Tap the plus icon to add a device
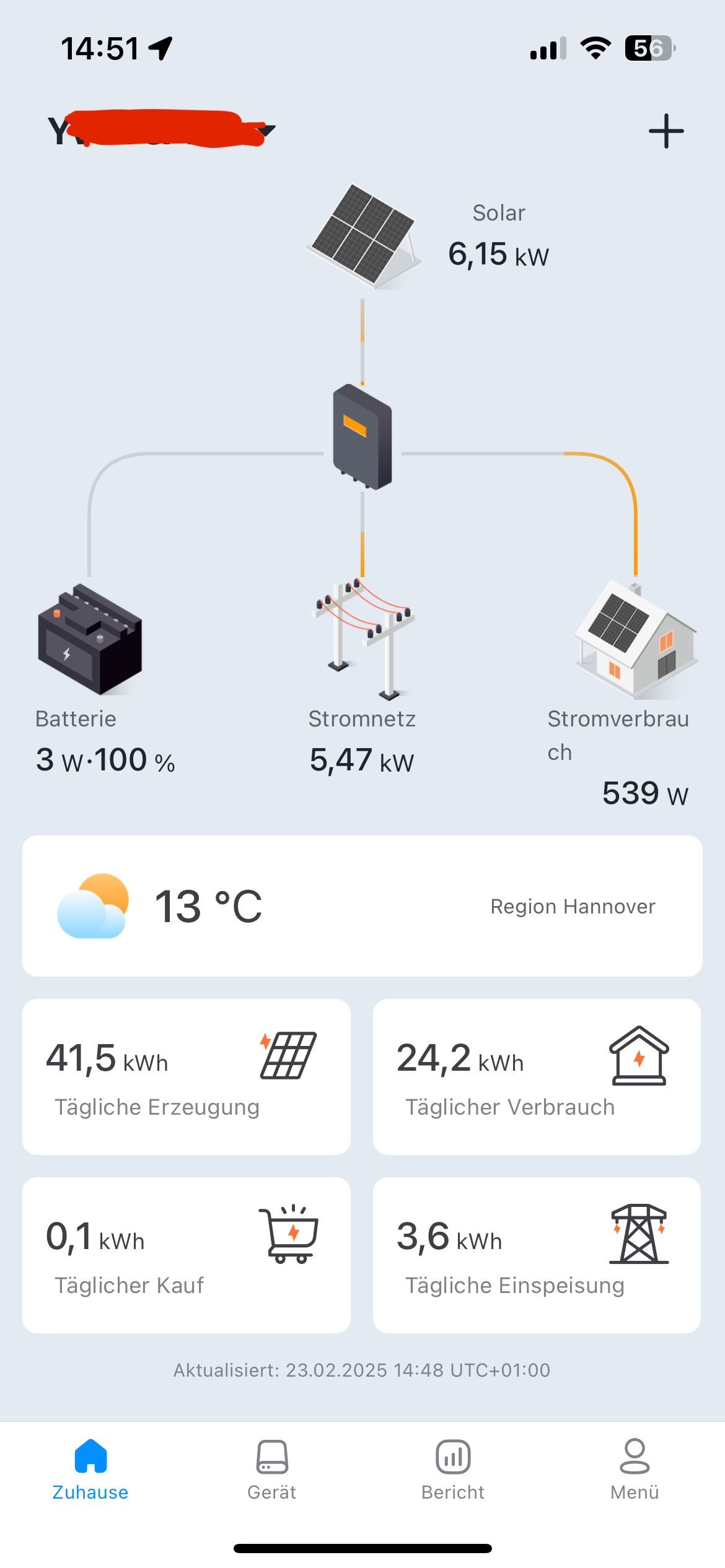This screenshot has width=725, height=1568. click(666, 131)
